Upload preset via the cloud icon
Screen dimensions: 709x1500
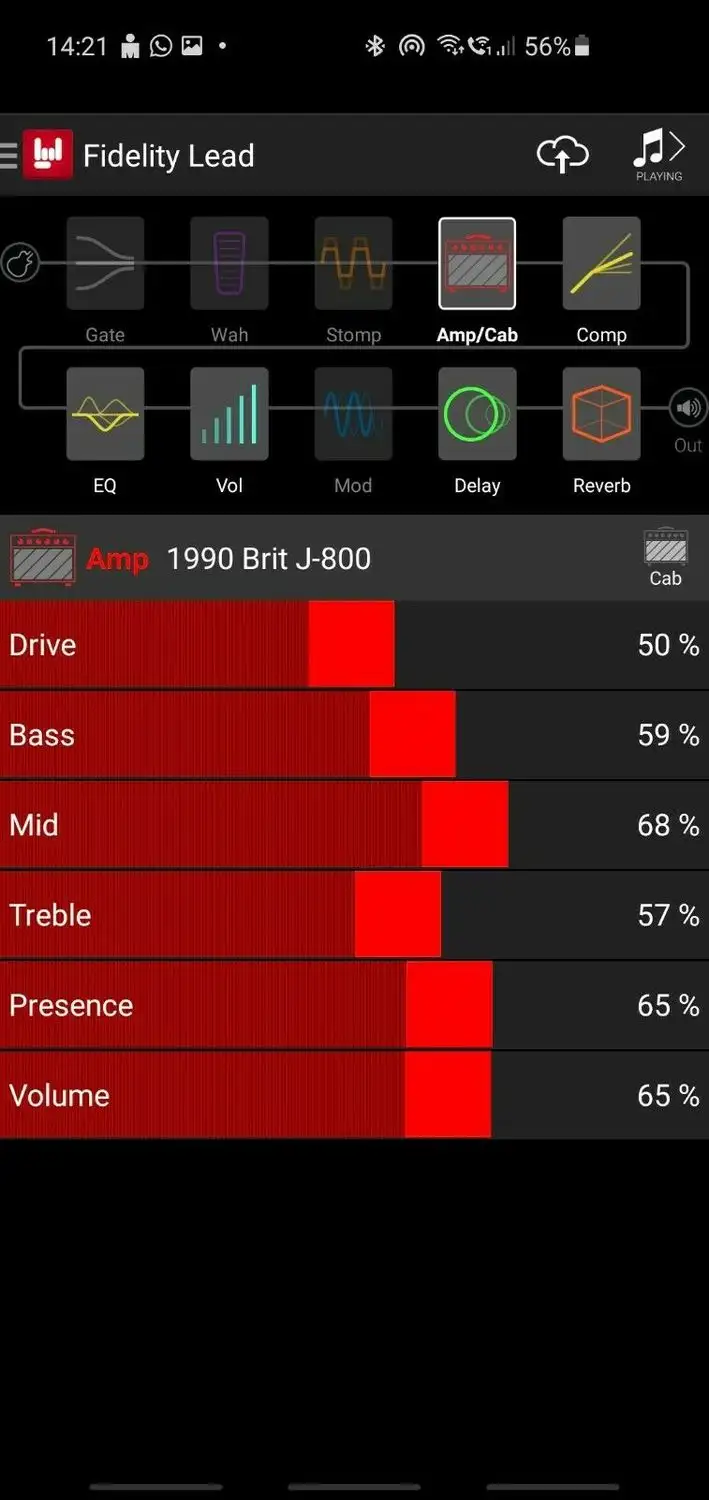[x=562, y=154]
